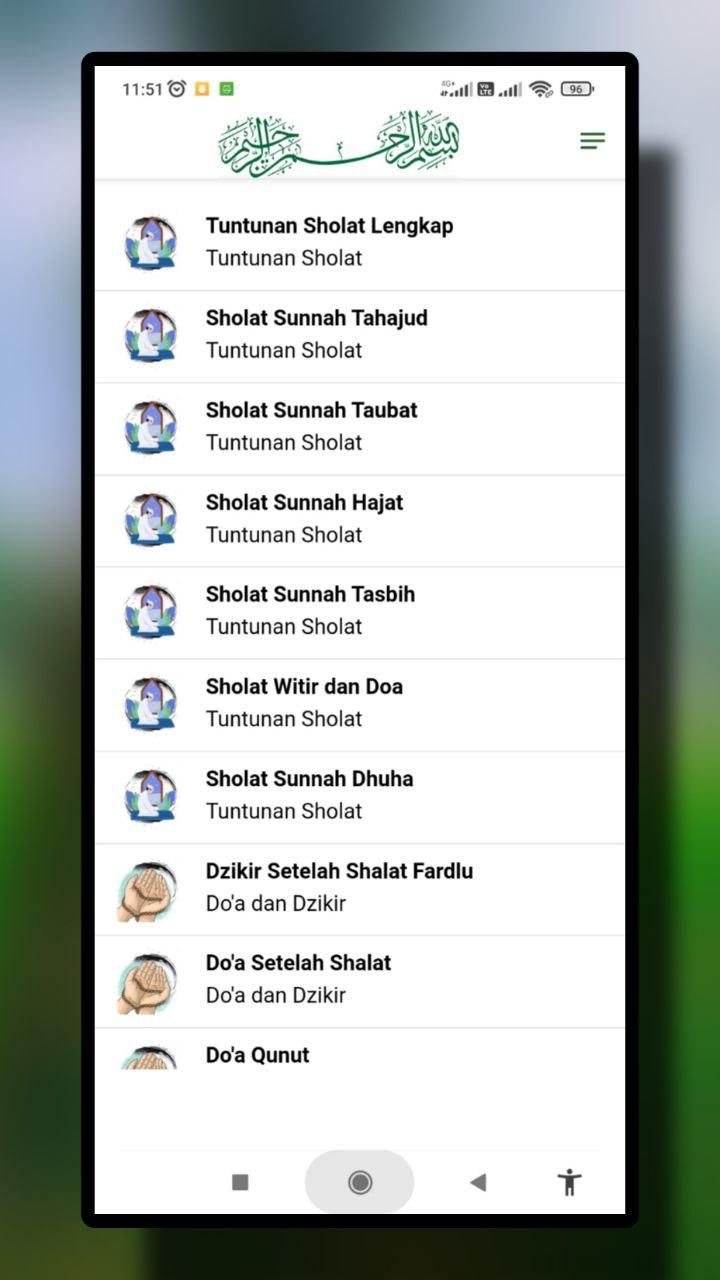
Task: Select the Do'a Qunut entry
Action: 360,1049
